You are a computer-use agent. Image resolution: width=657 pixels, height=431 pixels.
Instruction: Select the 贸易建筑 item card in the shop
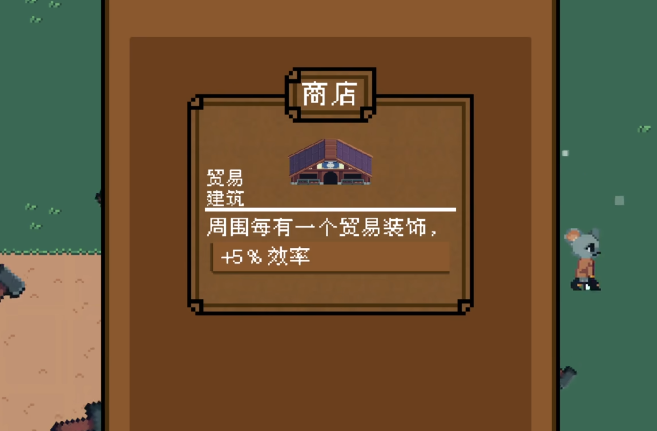(x=330, y=205)
